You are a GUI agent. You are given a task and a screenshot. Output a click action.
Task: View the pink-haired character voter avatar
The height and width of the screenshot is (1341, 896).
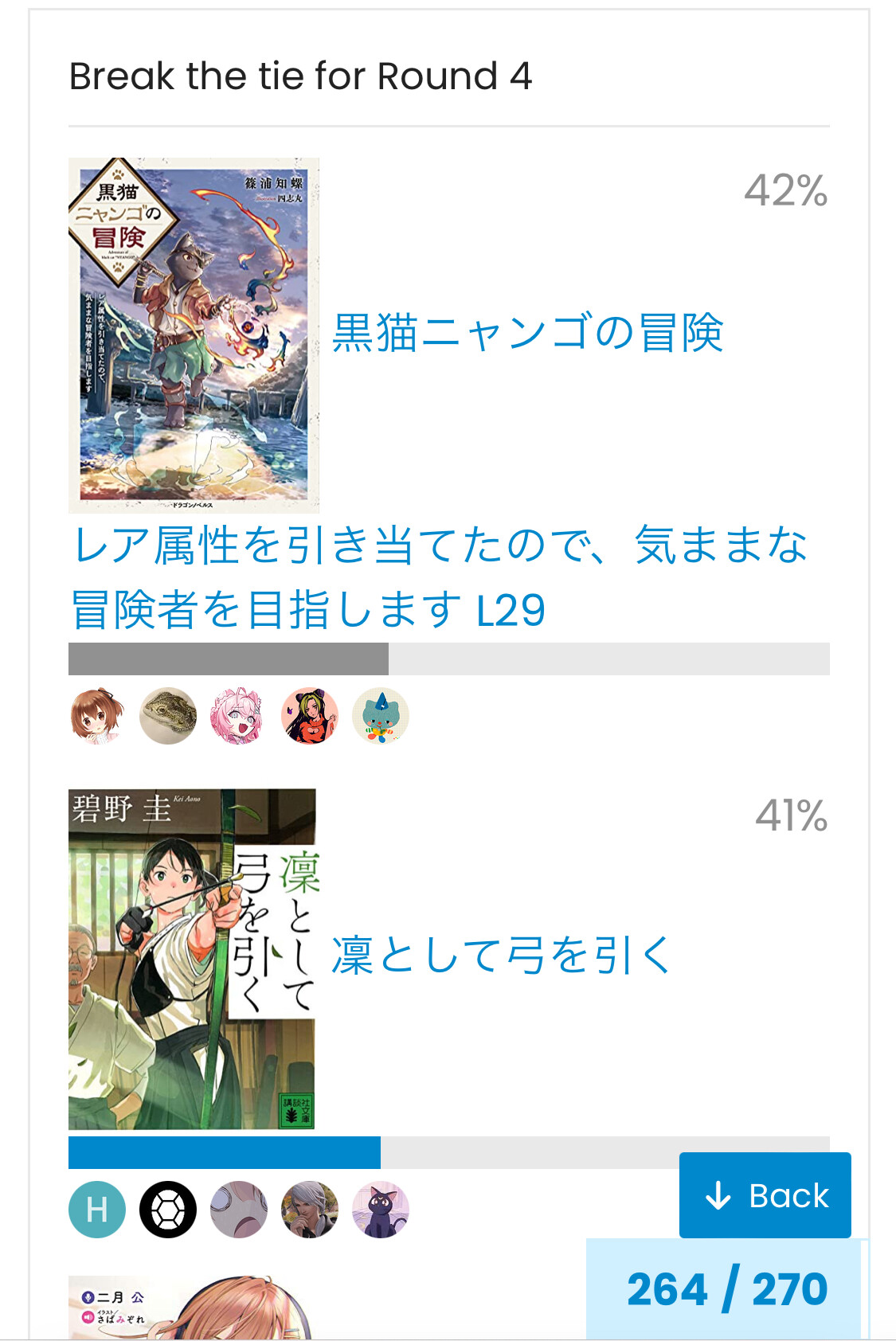tap(238, 716)
